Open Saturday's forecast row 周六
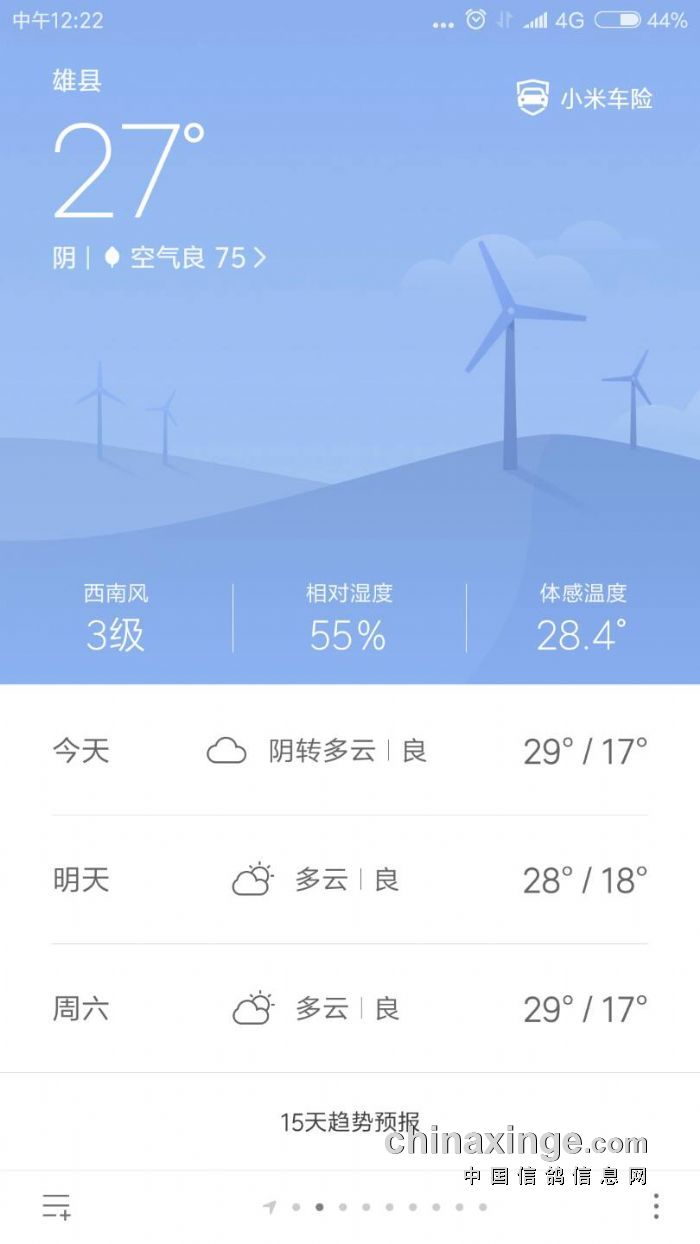The image size is (700, 1244). point(350,1009)
